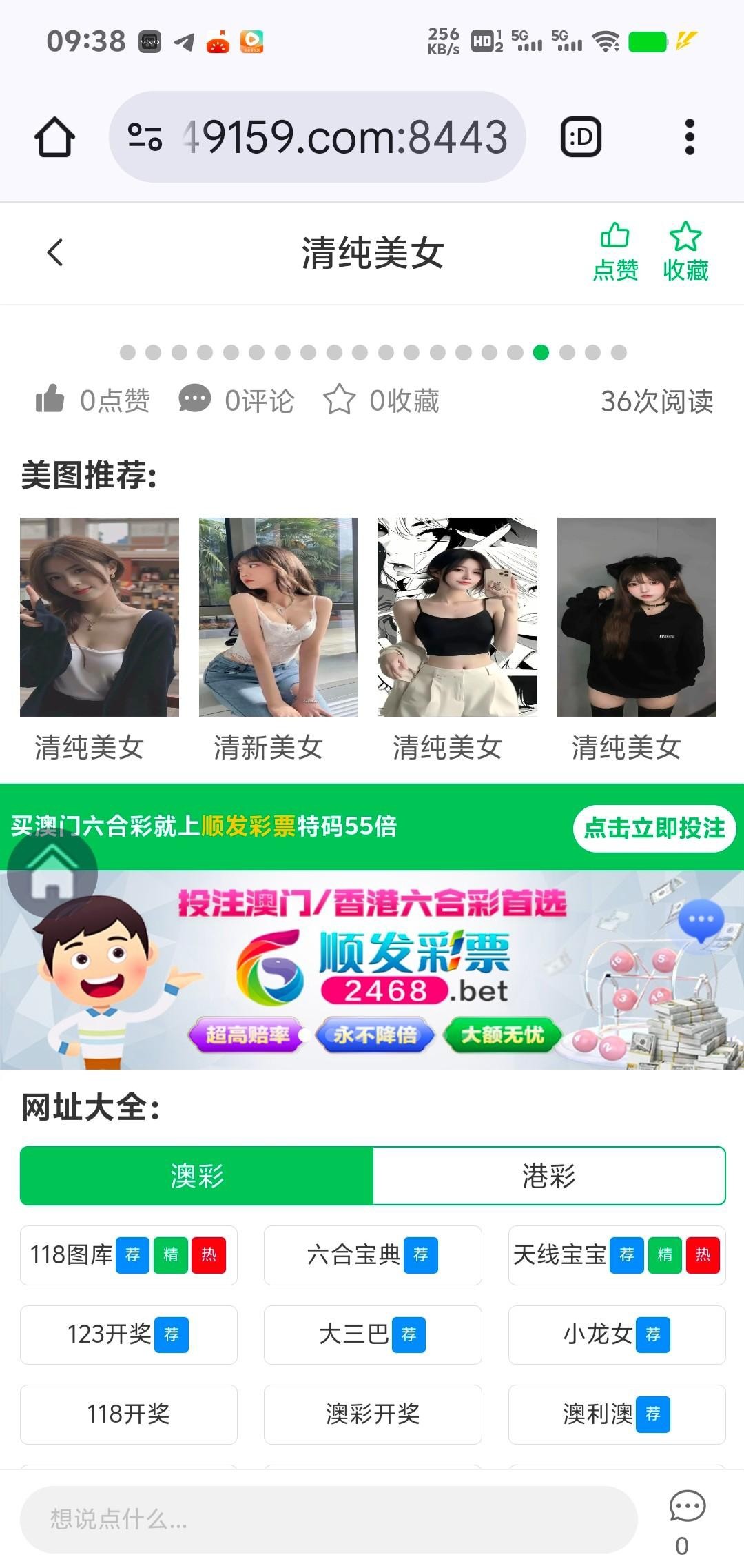The height and width of the screenshot is (1568, 744).
Task: Select the 澳彩 tab
Action: [197, 1176]
